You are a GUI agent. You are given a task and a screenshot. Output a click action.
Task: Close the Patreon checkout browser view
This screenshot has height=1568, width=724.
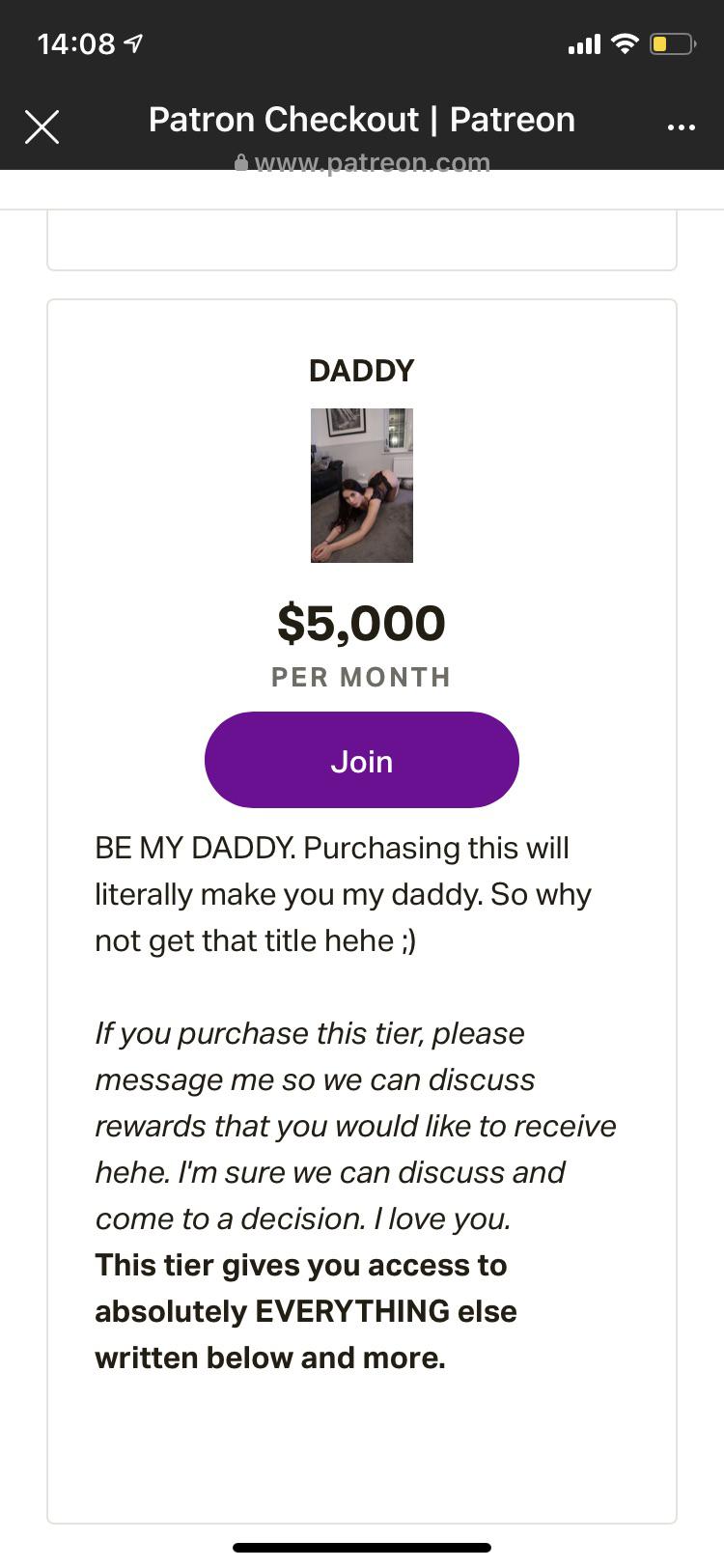(42, 126)
